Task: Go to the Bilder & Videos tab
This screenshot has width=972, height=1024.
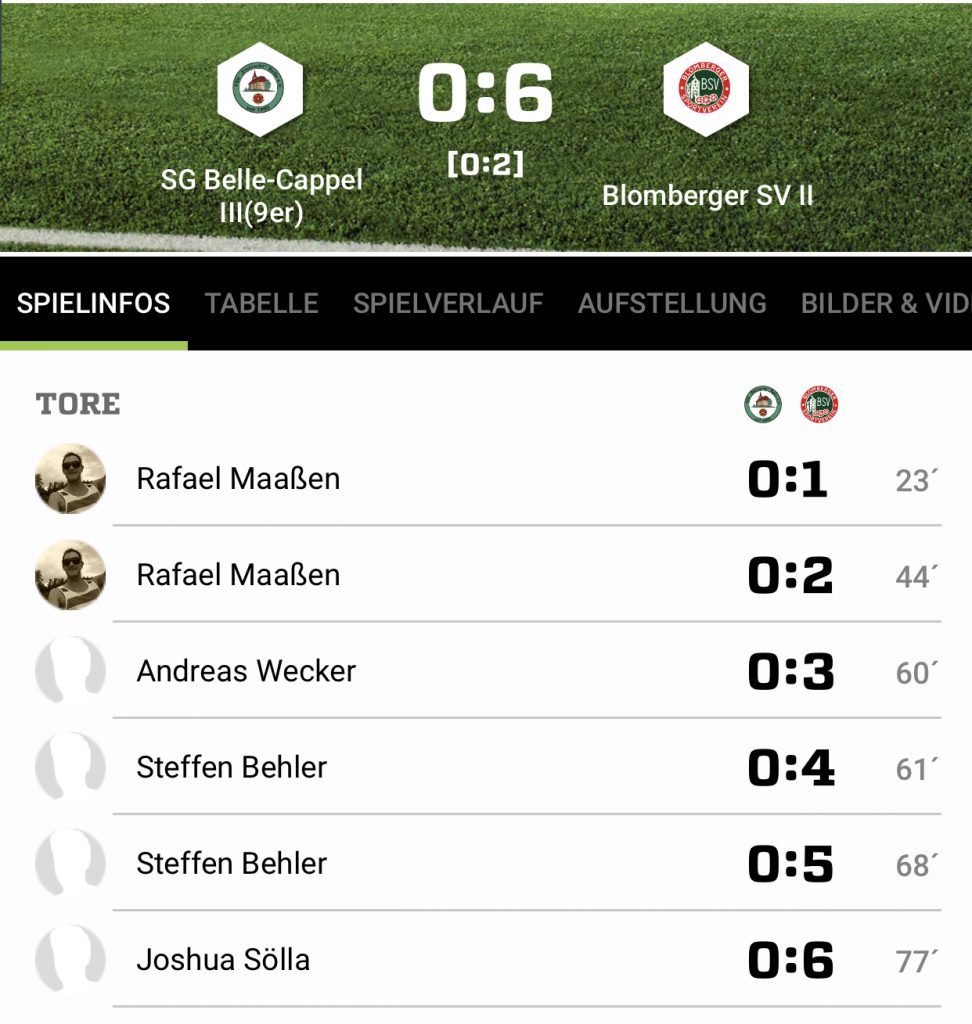Action: [x=885, y=303]
